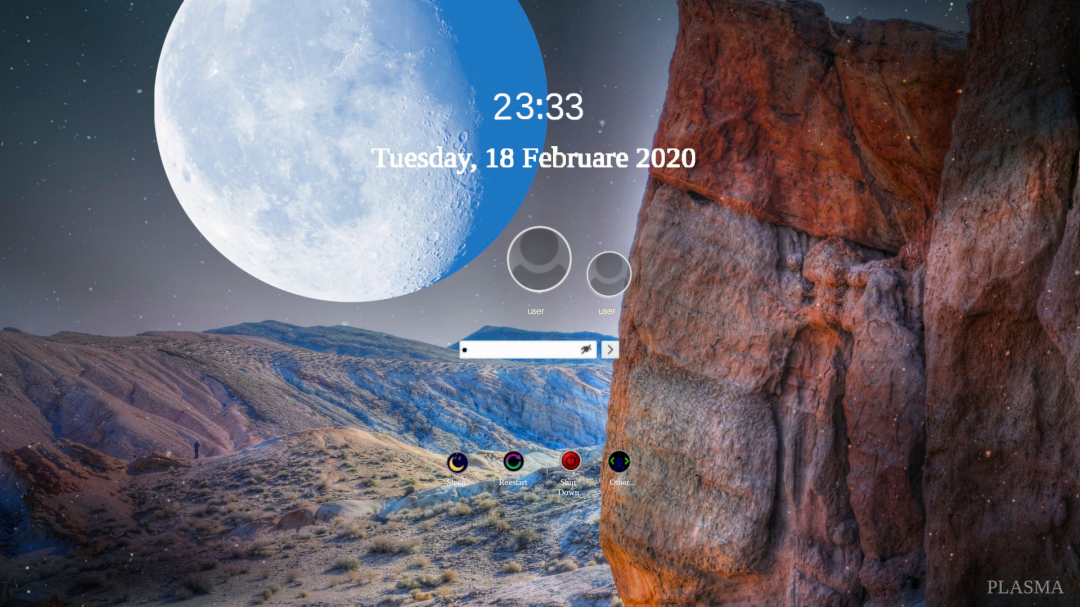Reveal the typed password with the field icon
Image resolution: width=1080 pixels, height=607 pixels.
(x=587, y=349)
